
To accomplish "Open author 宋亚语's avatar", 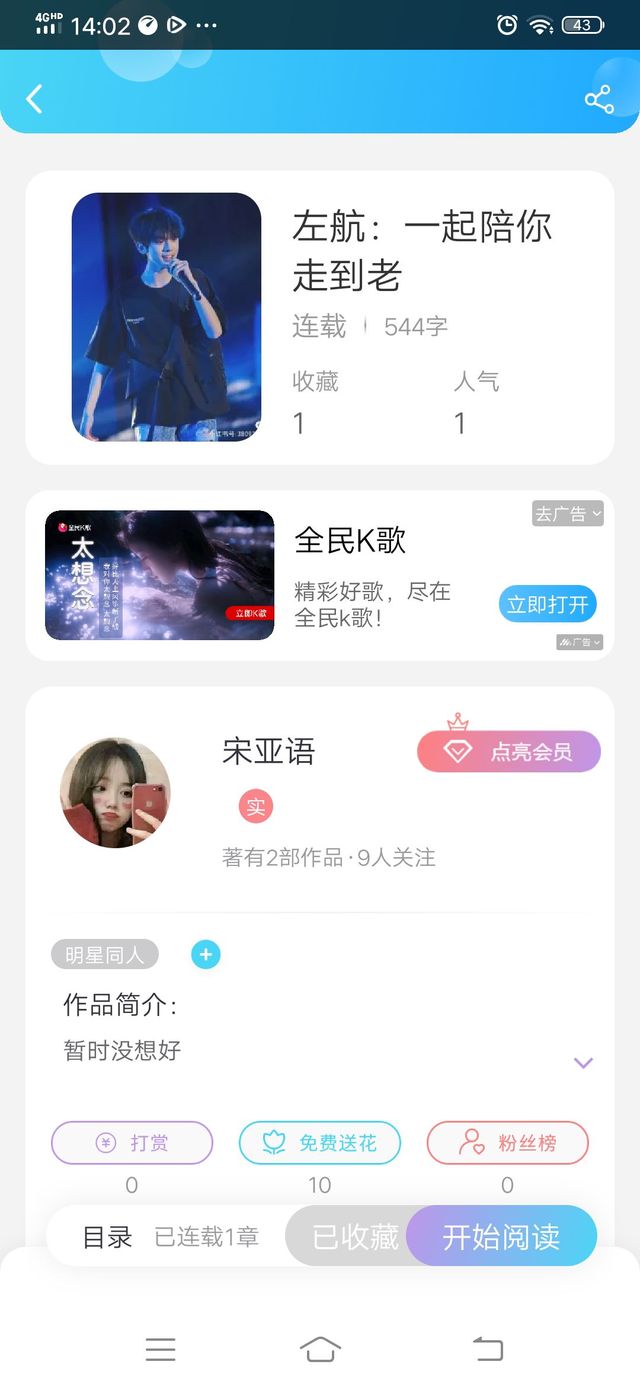I will click(x=116, y=793).
